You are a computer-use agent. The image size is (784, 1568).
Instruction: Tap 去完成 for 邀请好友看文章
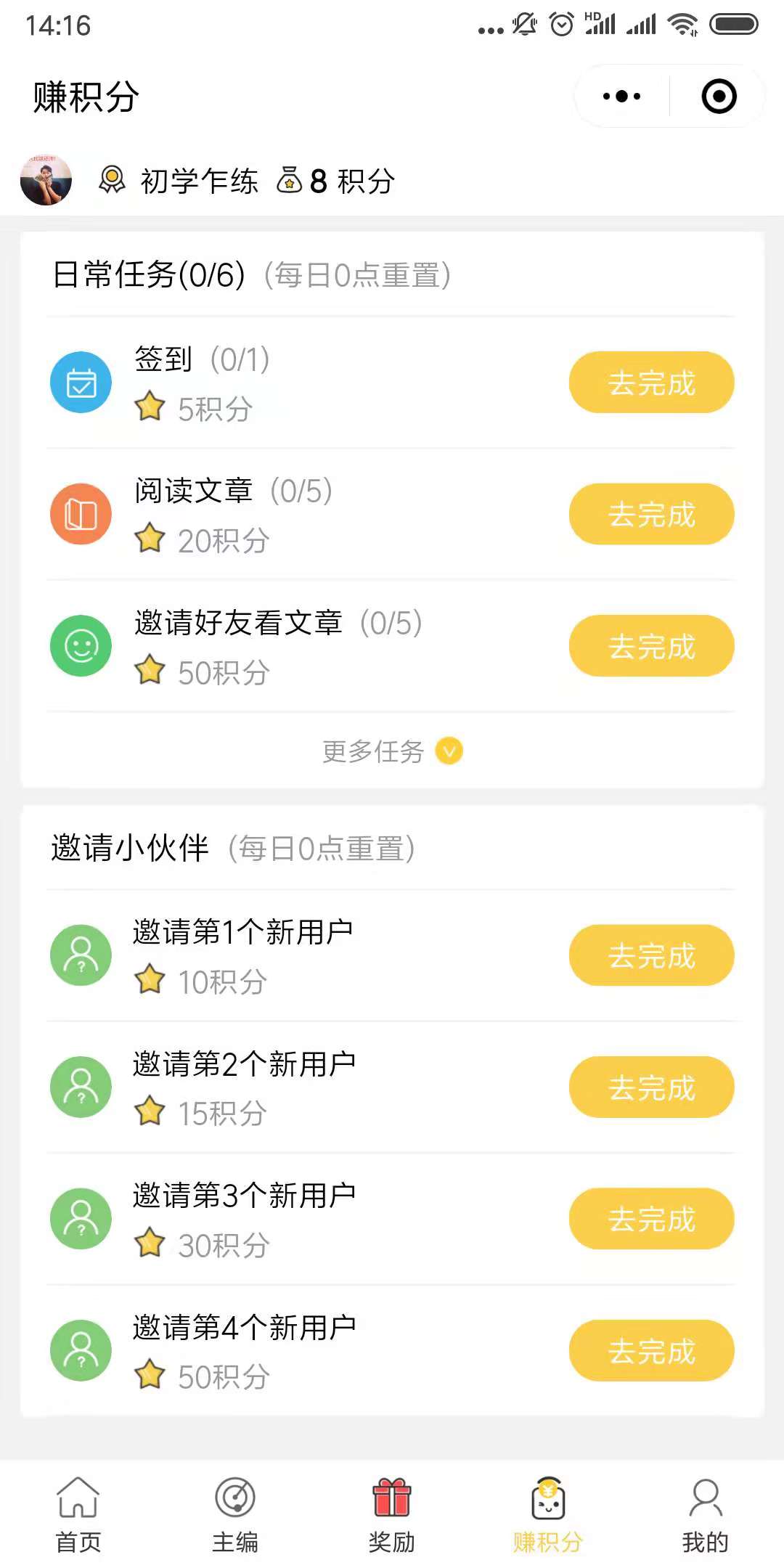tap(651, 646)
